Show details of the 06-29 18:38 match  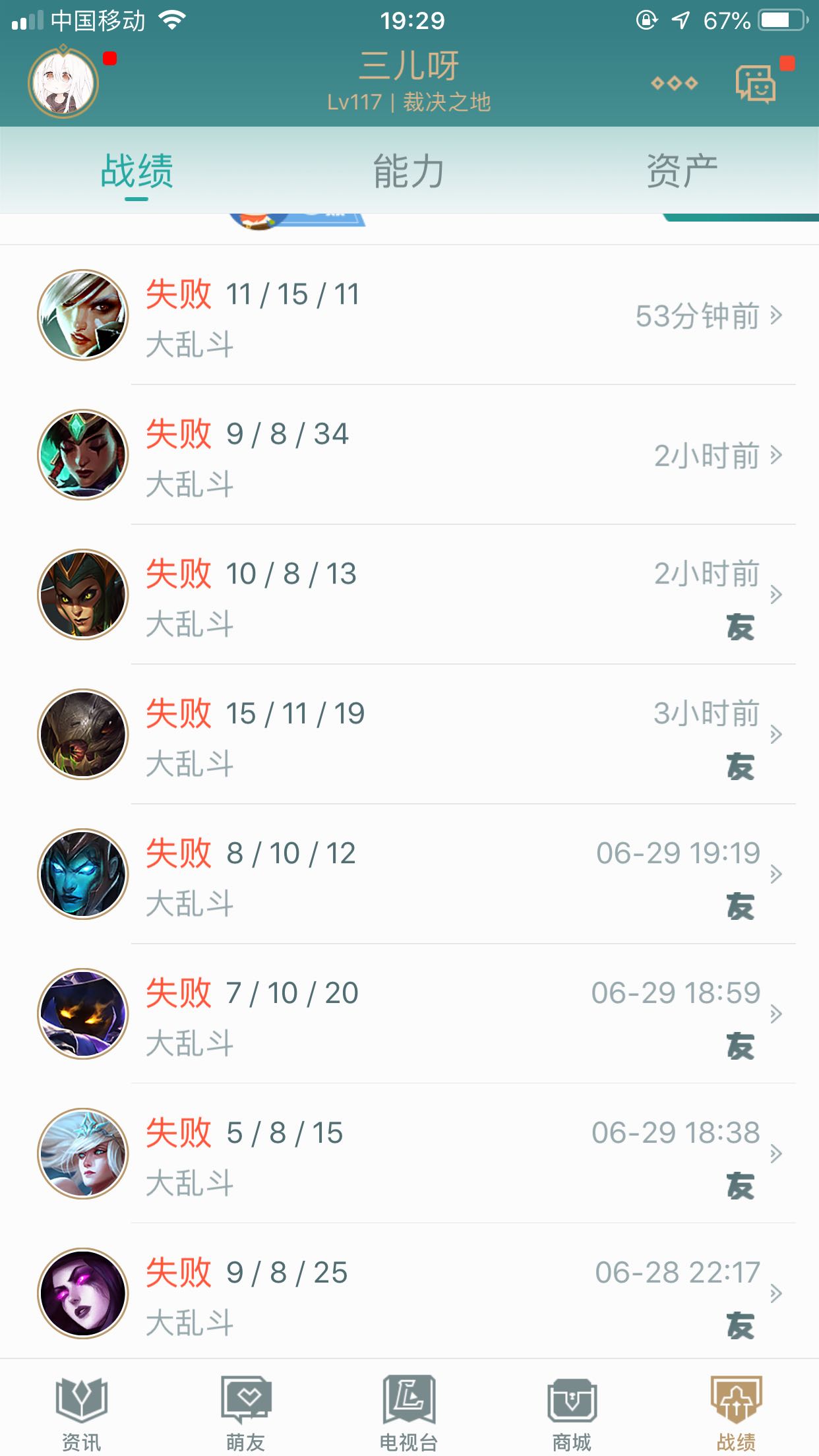462,1154
